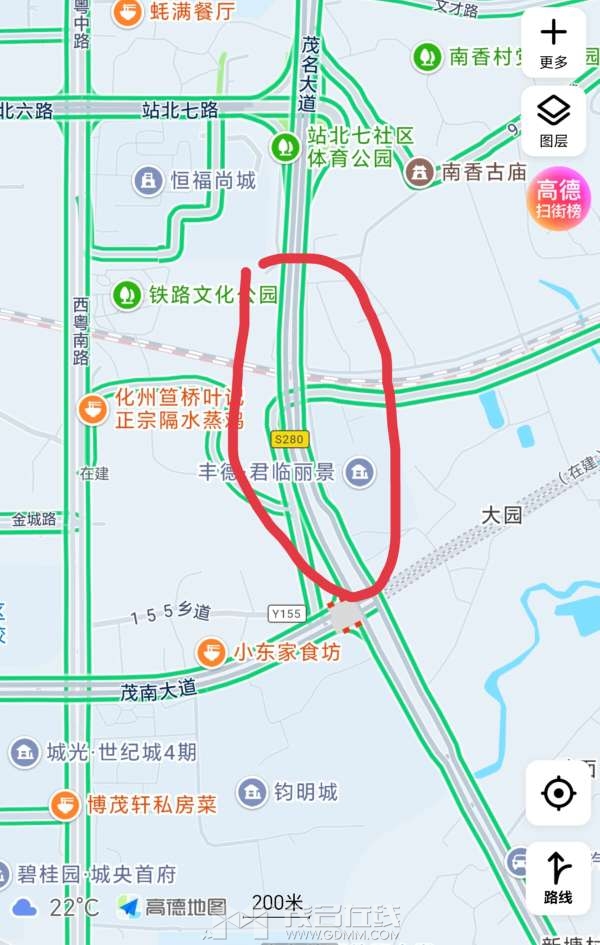Select the 丰德·君临丽景 residential marker
This screenshot has width=600, height=945.
[360, 471]
